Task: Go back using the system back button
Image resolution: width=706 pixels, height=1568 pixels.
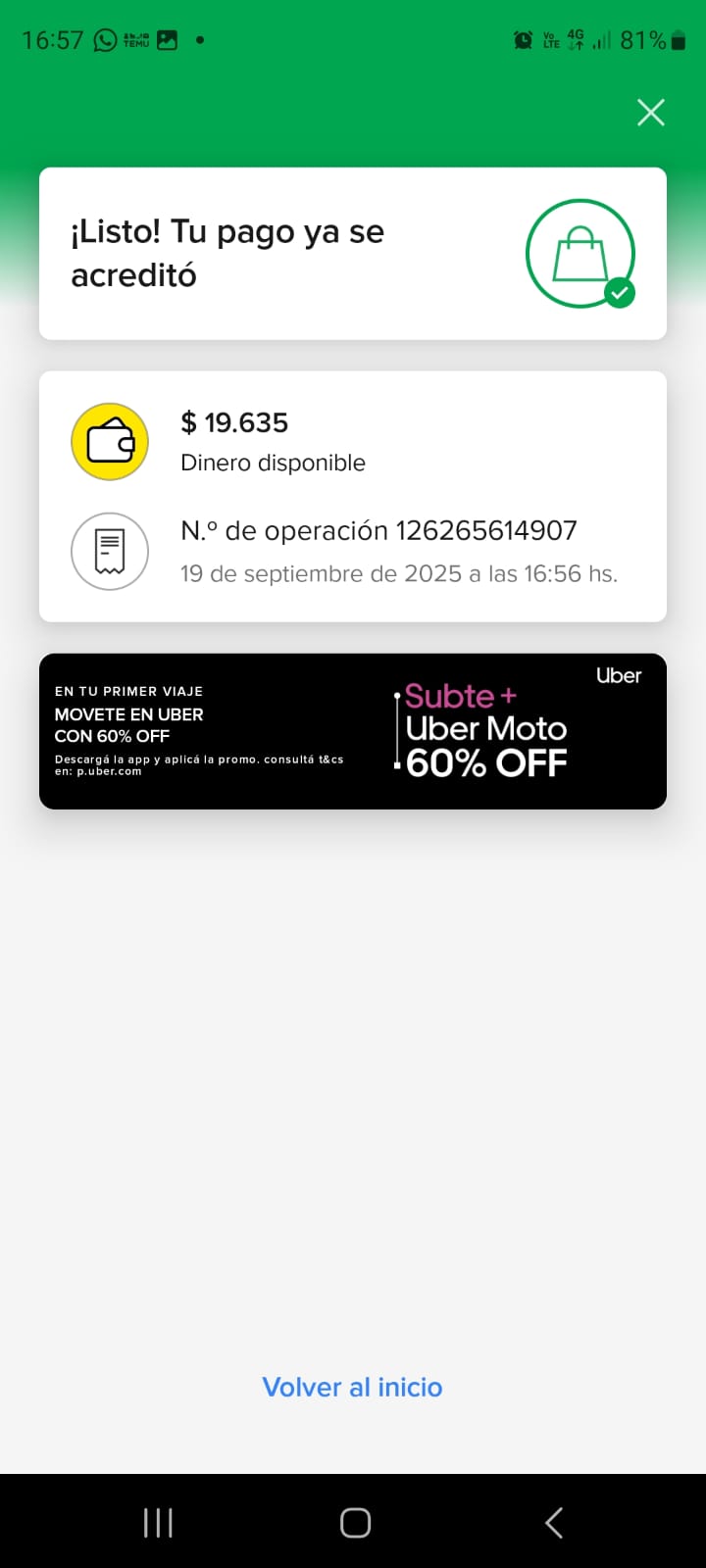Action: [x=554, y=1522]
